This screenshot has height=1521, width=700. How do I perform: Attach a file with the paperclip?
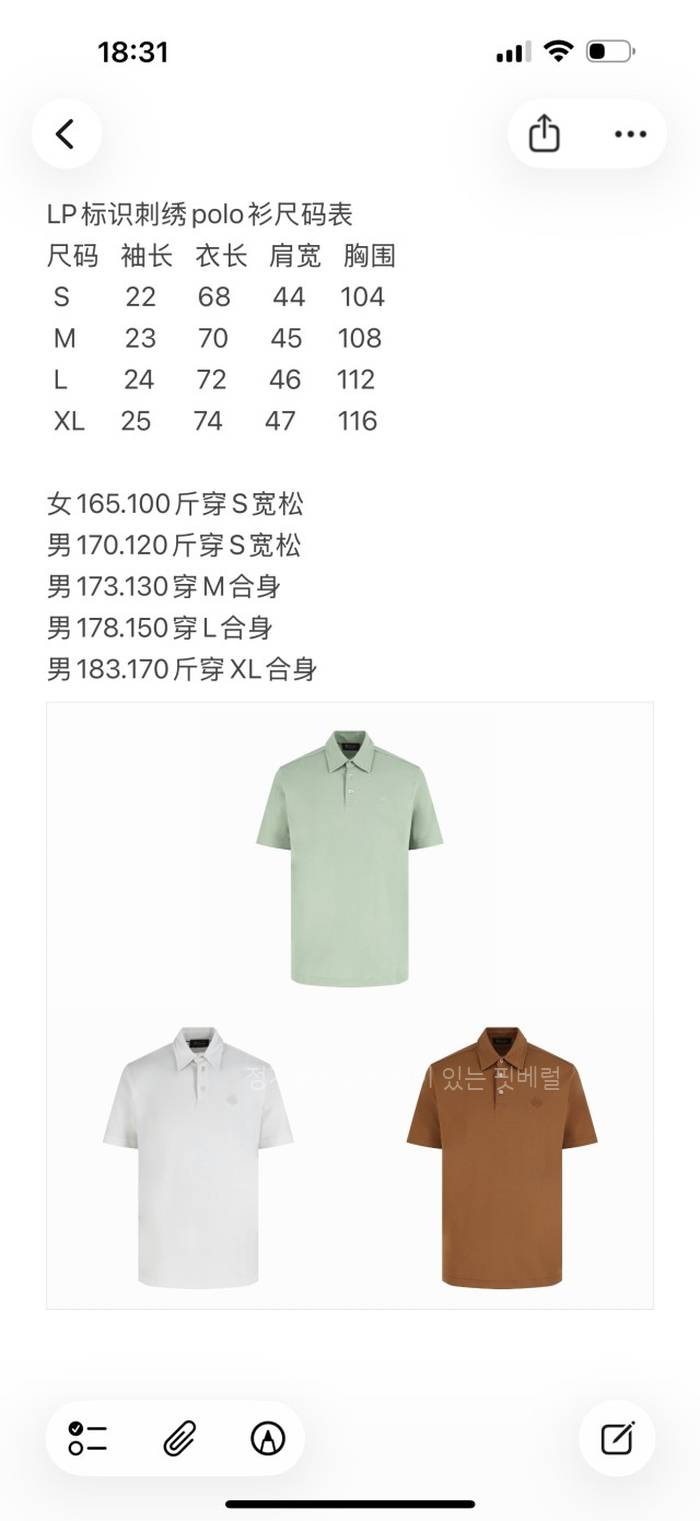[178, 1438]
